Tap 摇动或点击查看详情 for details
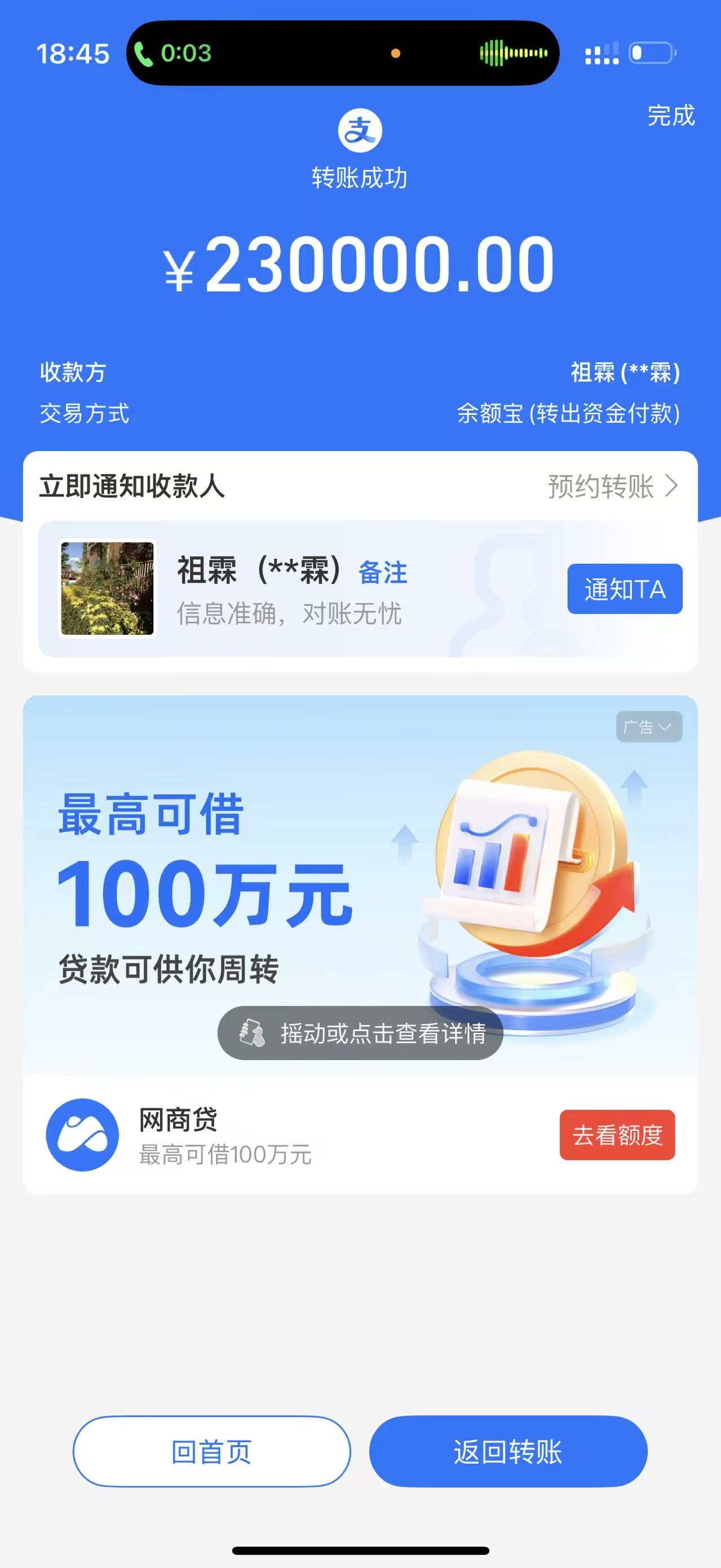 point(360,1033)
